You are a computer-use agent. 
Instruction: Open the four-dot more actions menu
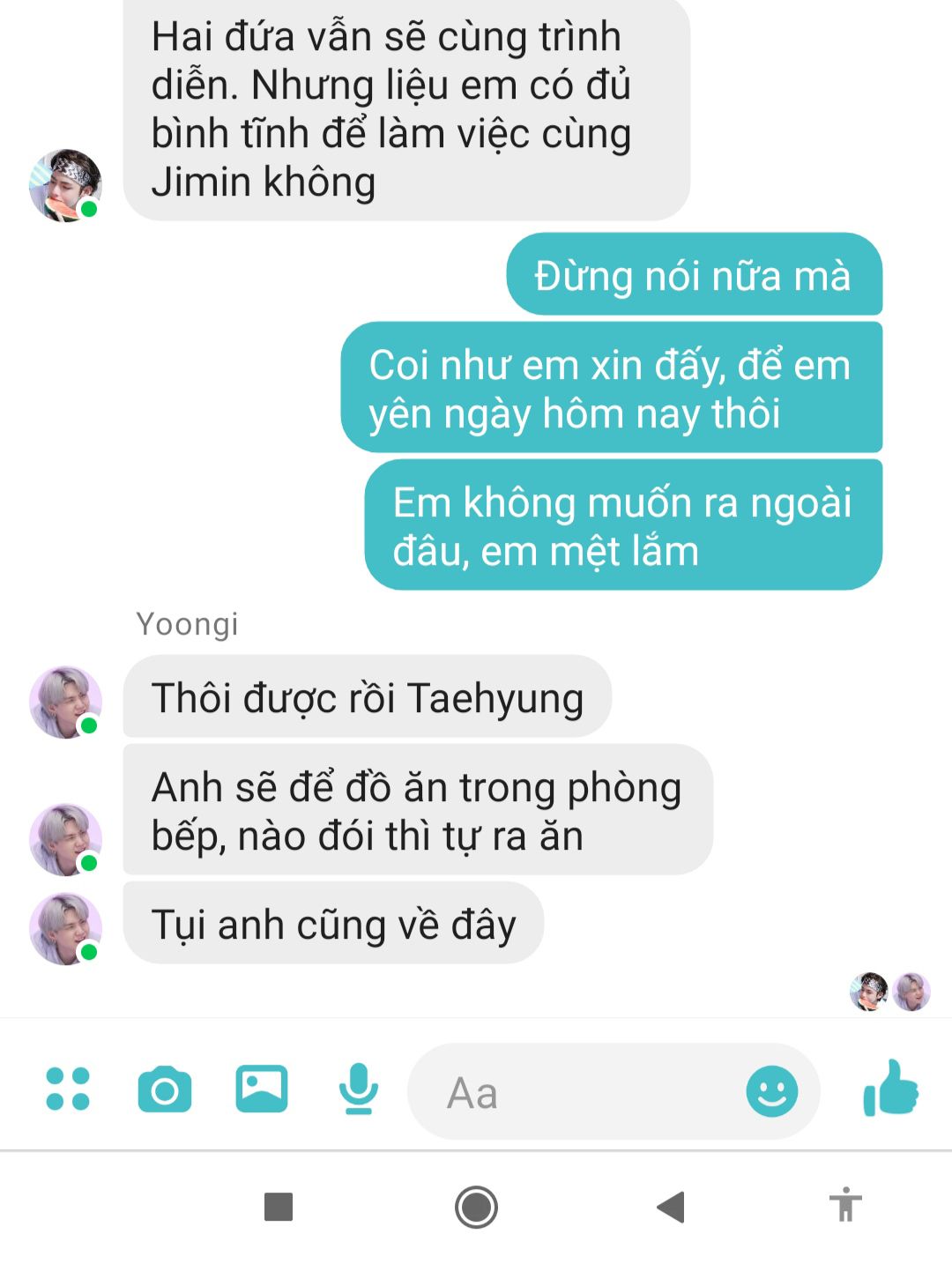(68, 1089)
